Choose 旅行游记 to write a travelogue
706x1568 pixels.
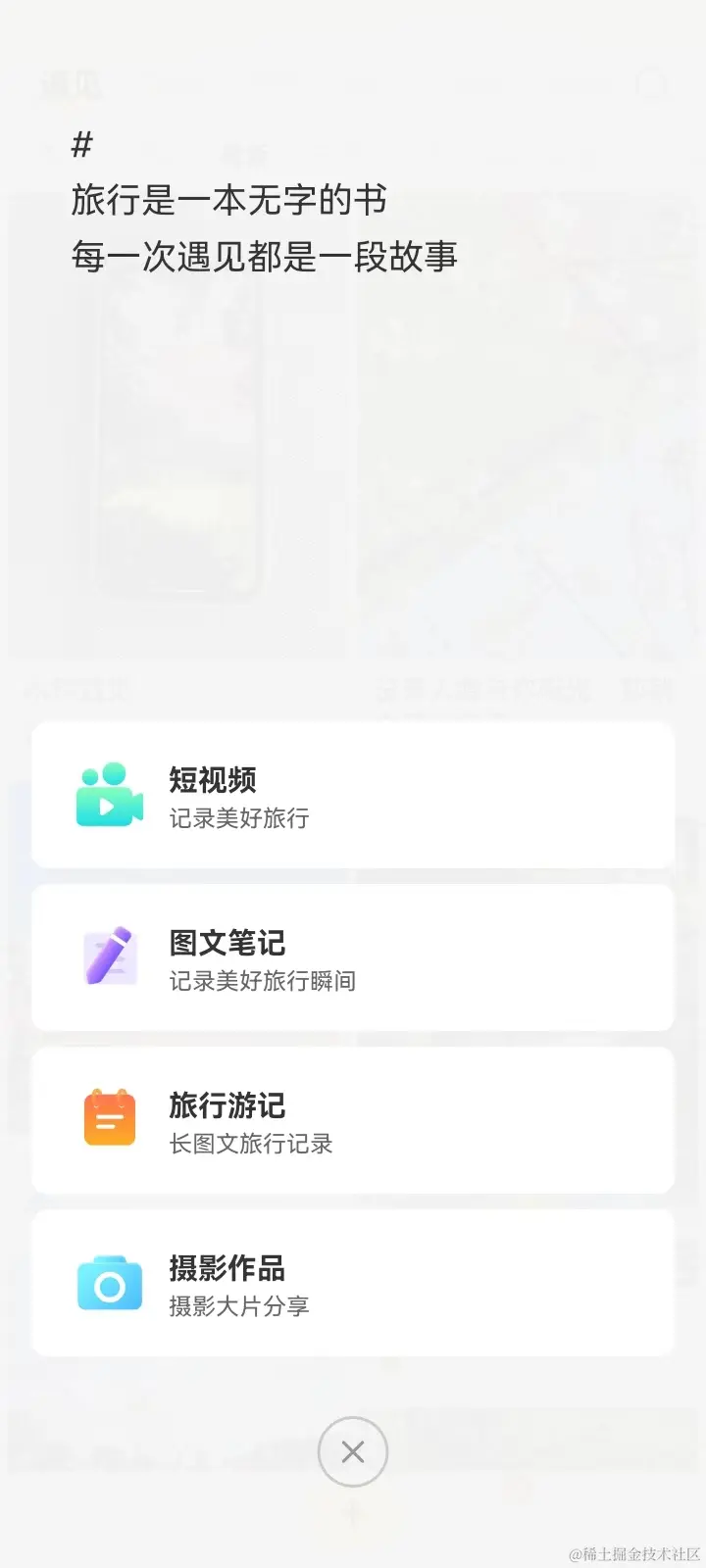point(352,1121)
